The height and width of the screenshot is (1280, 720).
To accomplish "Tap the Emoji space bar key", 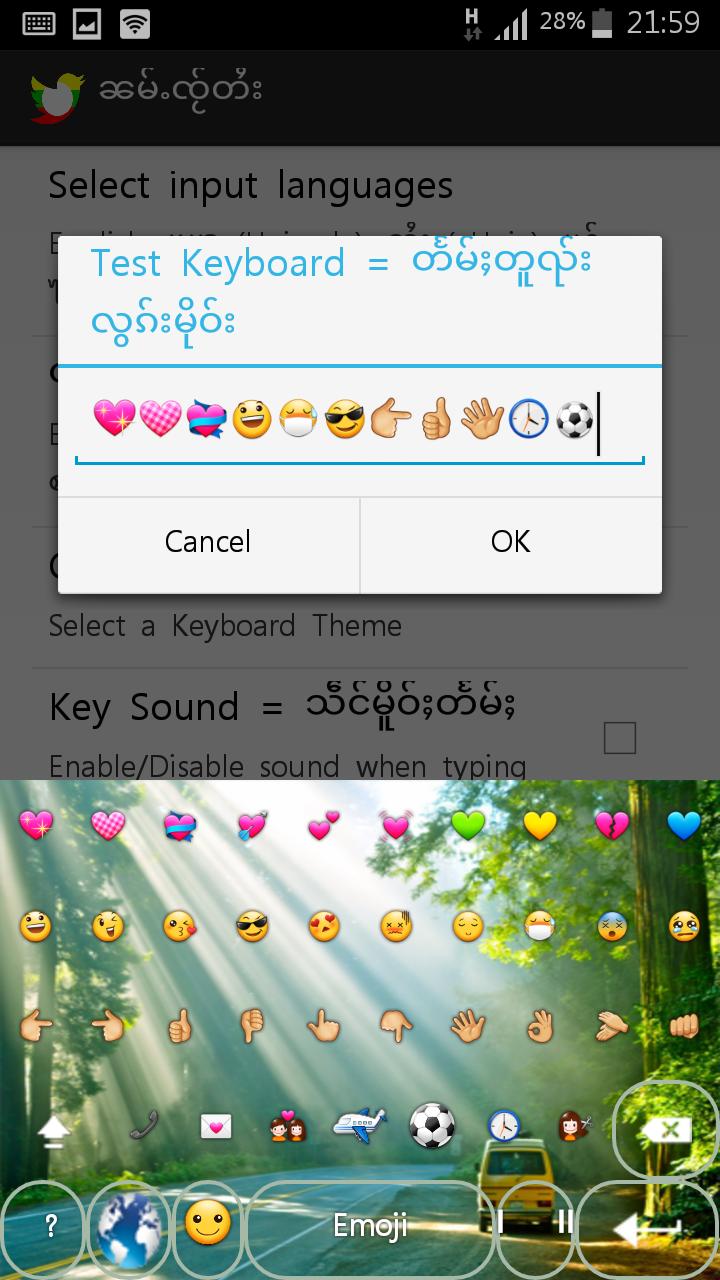I will tap(370, 1224).
